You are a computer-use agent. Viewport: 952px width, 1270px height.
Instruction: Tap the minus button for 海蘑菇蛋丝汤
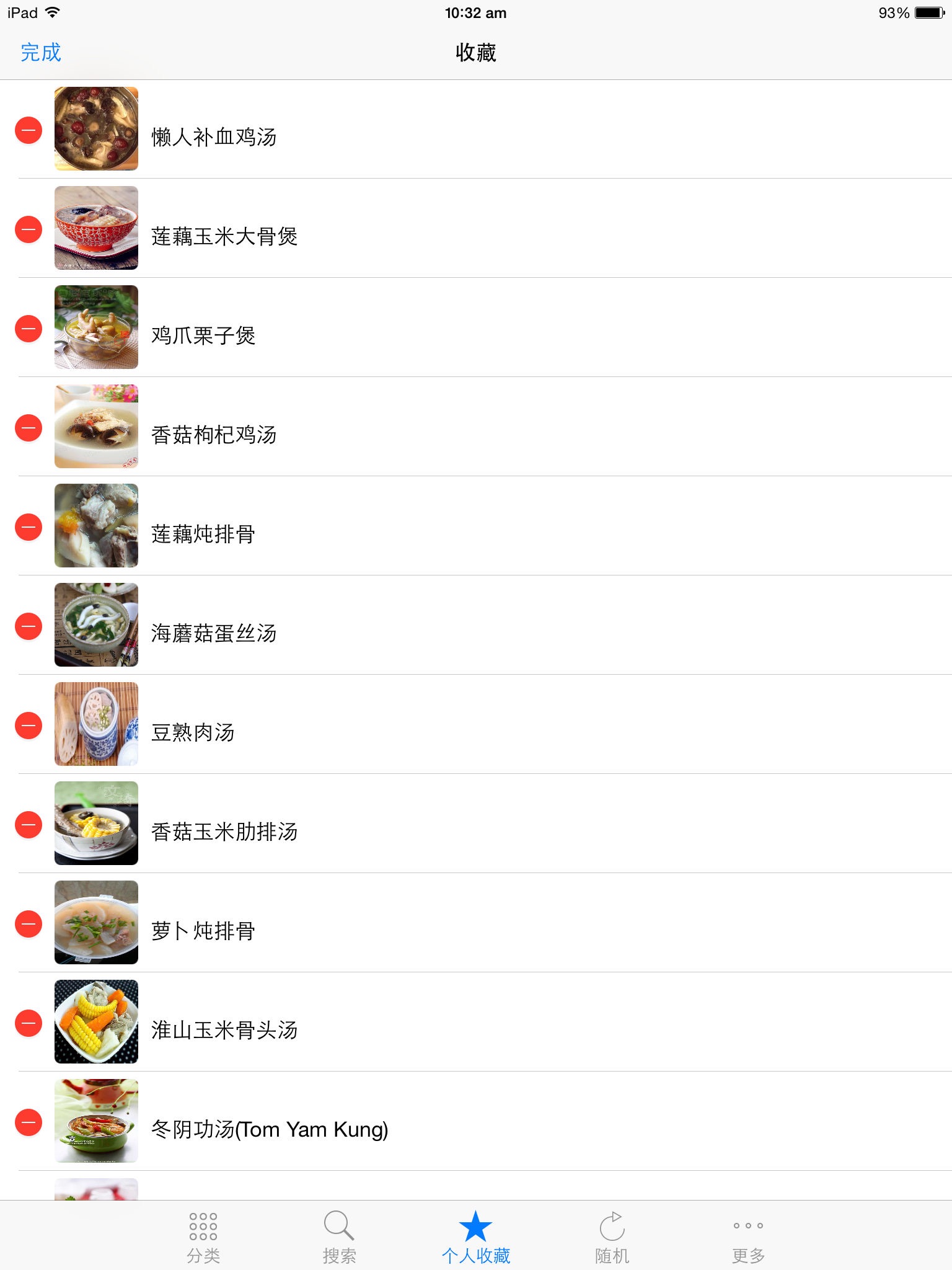pos(29,626)
